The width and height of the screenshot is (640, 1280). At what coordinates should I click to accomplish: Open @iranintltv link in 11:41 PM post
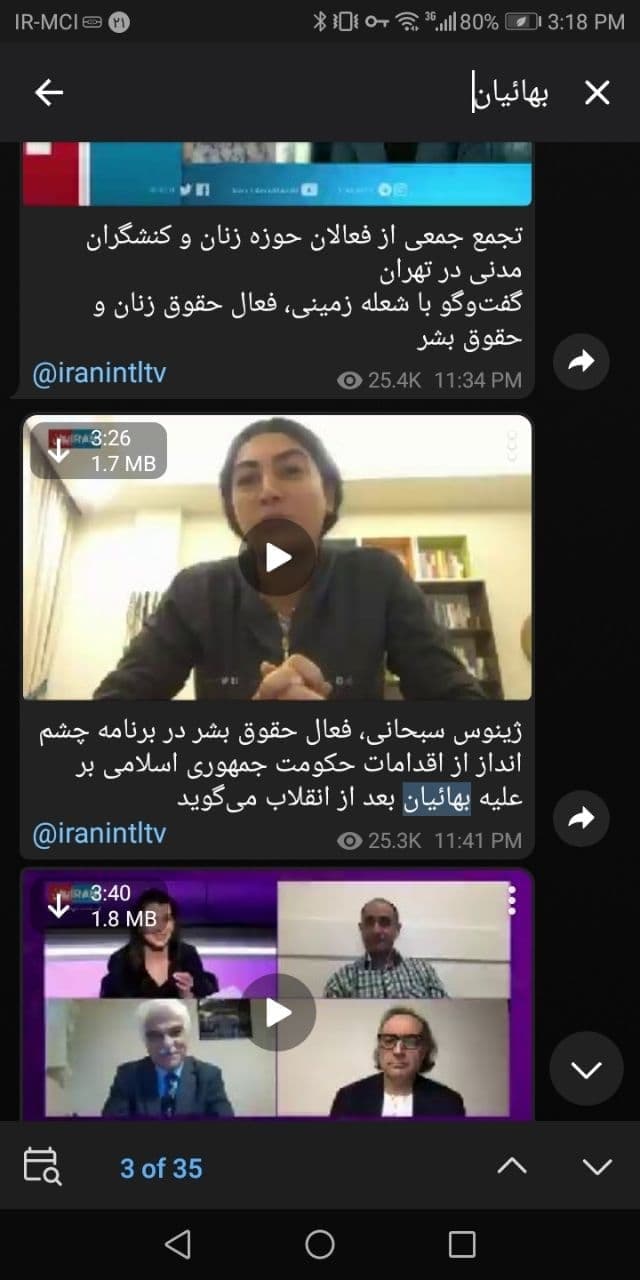[x=99, y=835]
